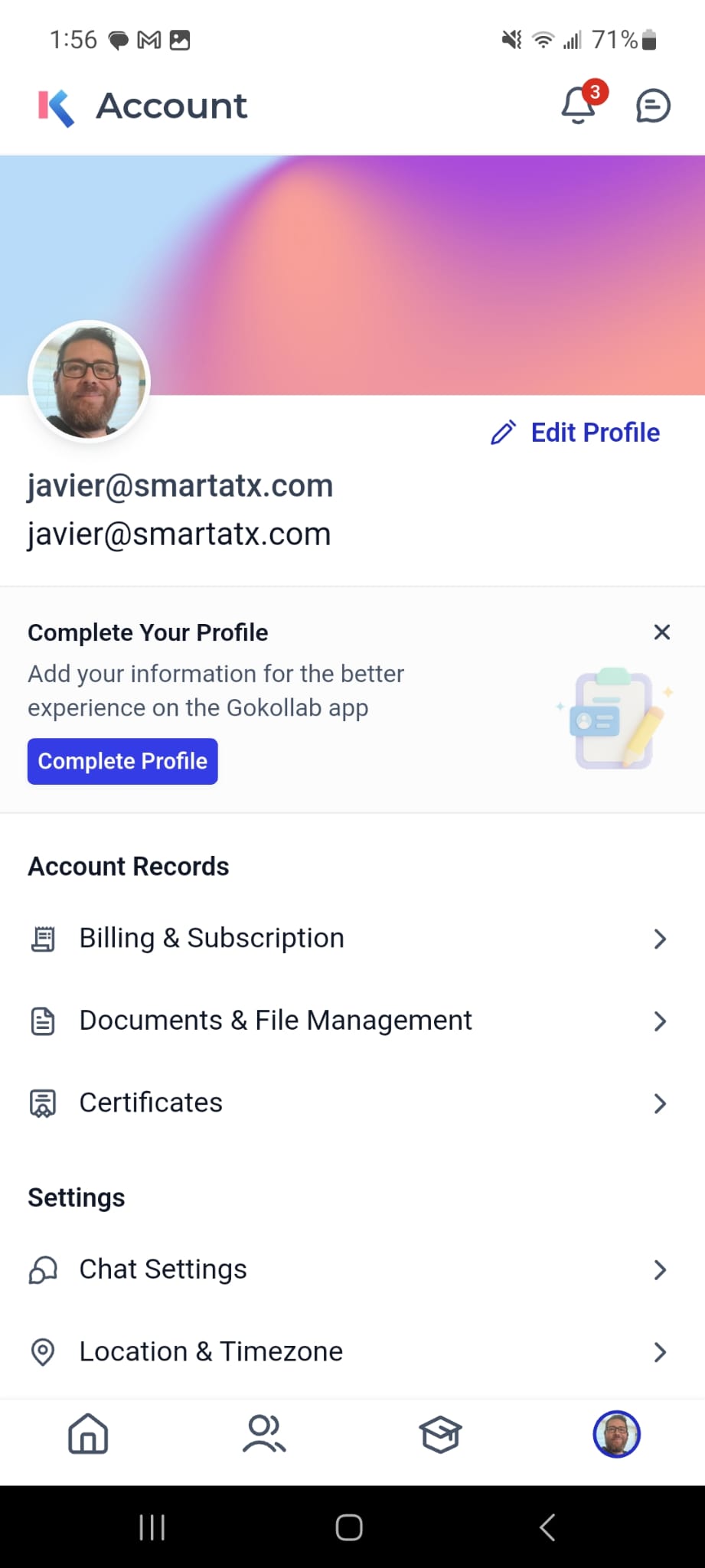Switch to the Home tab

click(88, 1434)
